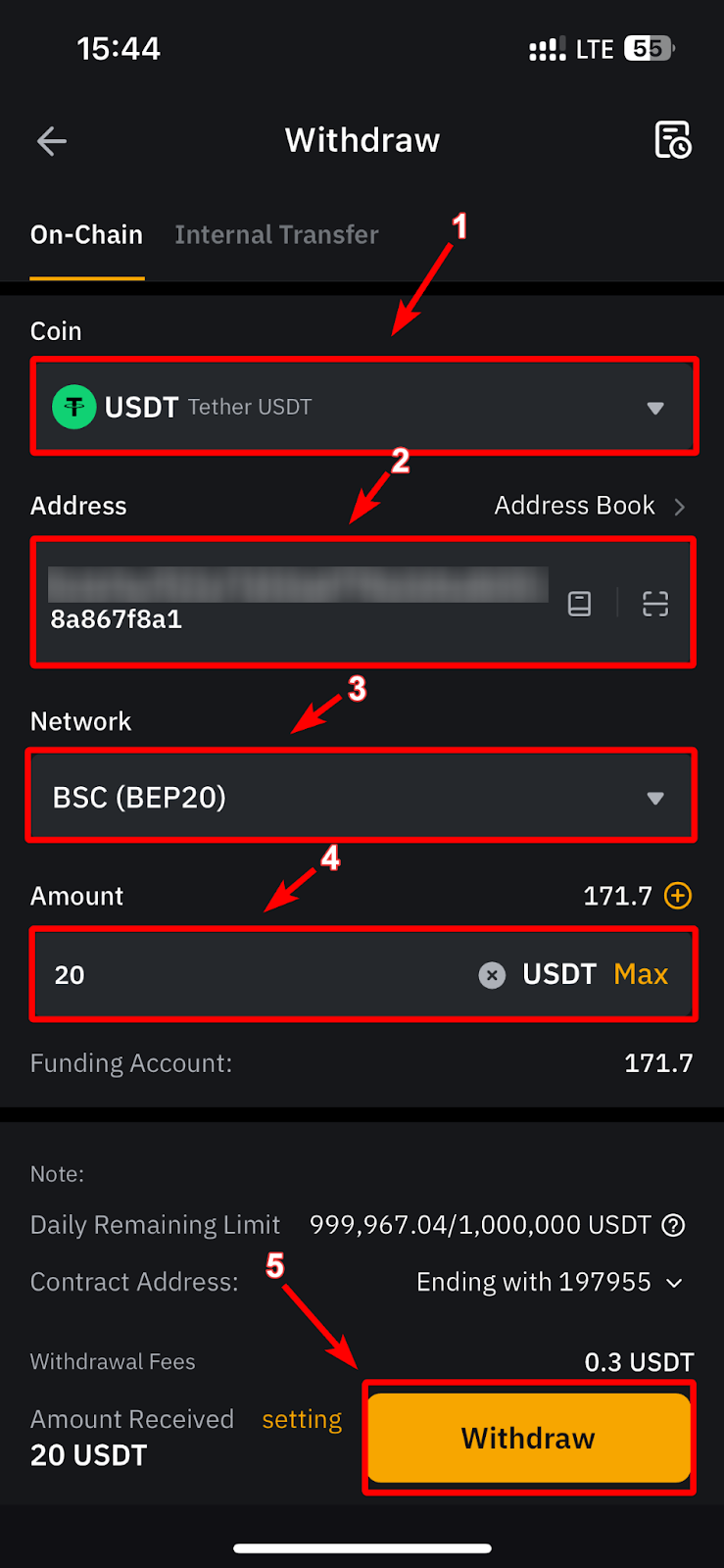Tap the withdrawal address field
This screenshot has width=724, height=1568.
click(x=299, y=602)
